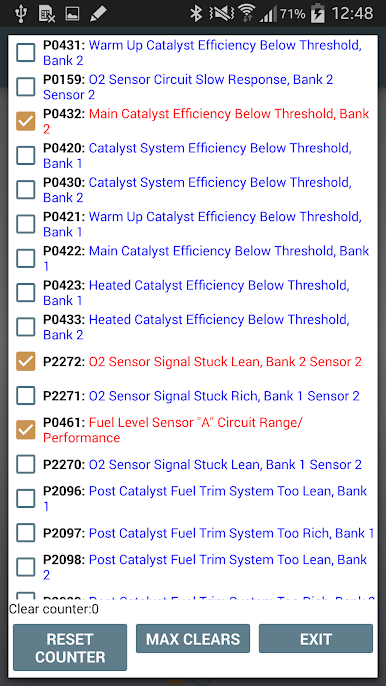Select P0430 Catalyst System Bank 2
Viewport: 386px width, 686px height.
(25, 189)
